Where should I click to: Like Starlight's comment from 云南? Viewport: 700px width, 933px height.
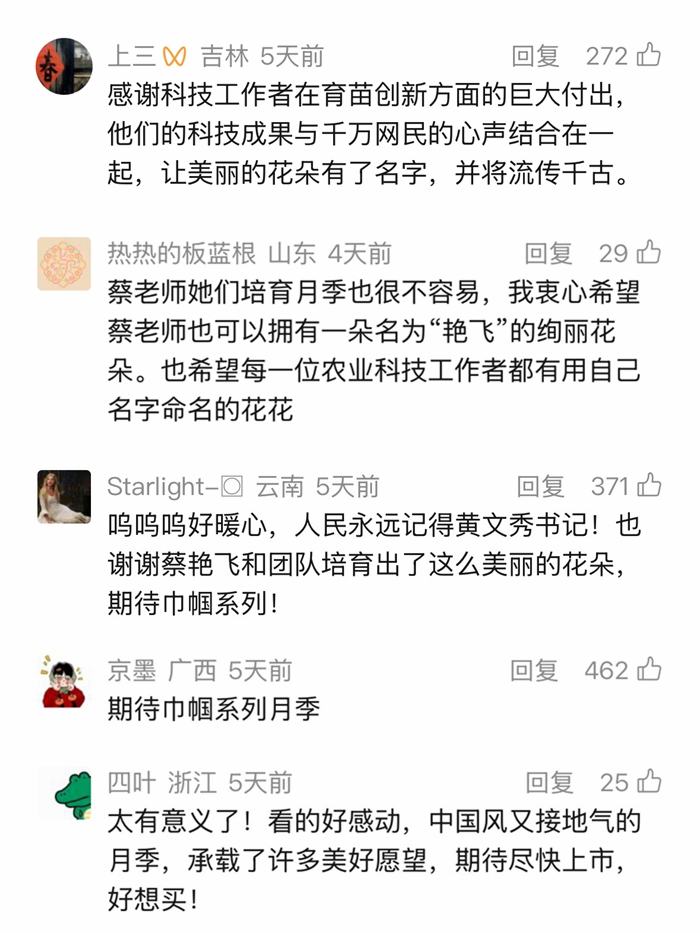649,486
